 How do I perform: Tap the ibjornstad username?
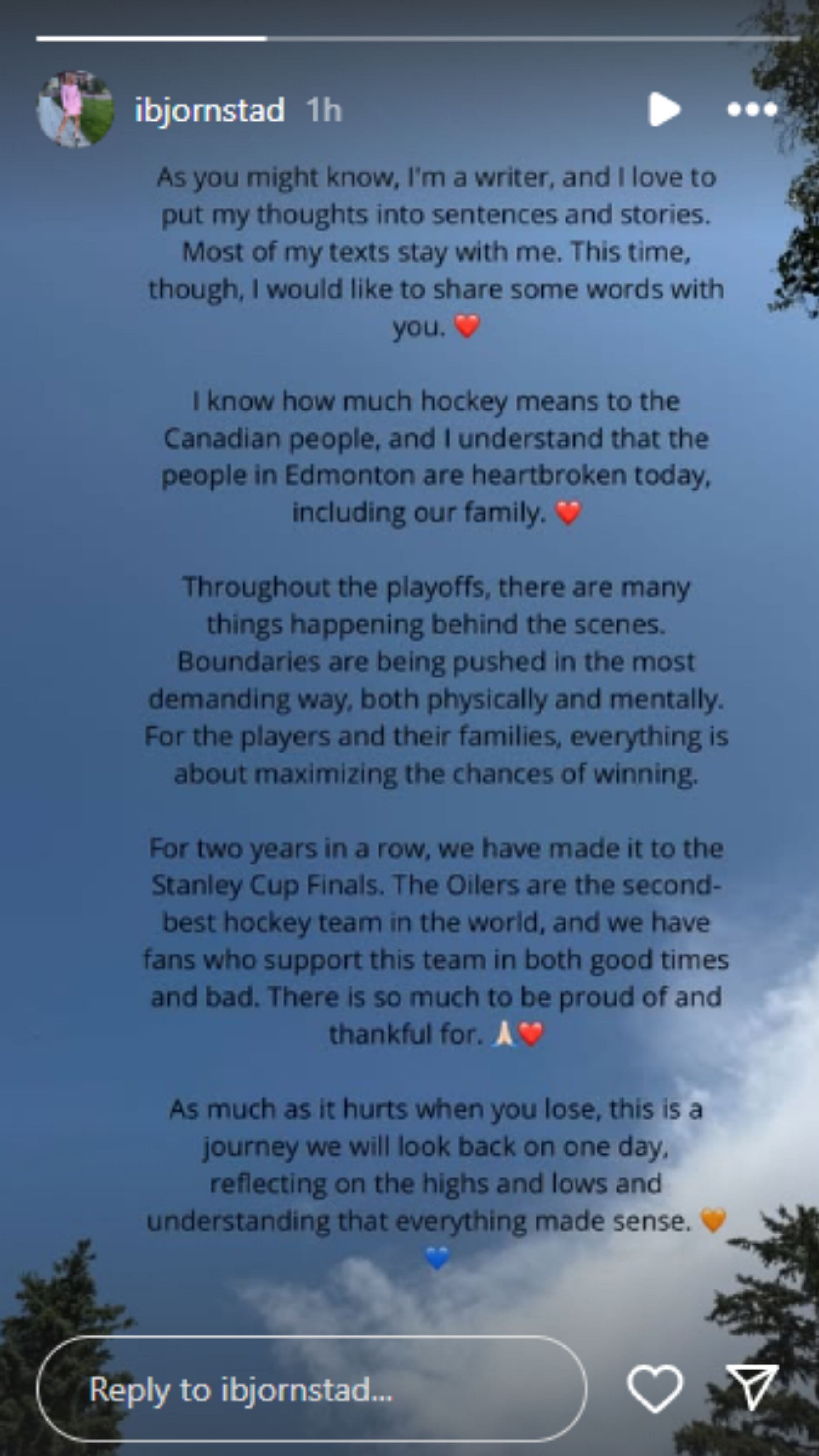pos(209,110)
